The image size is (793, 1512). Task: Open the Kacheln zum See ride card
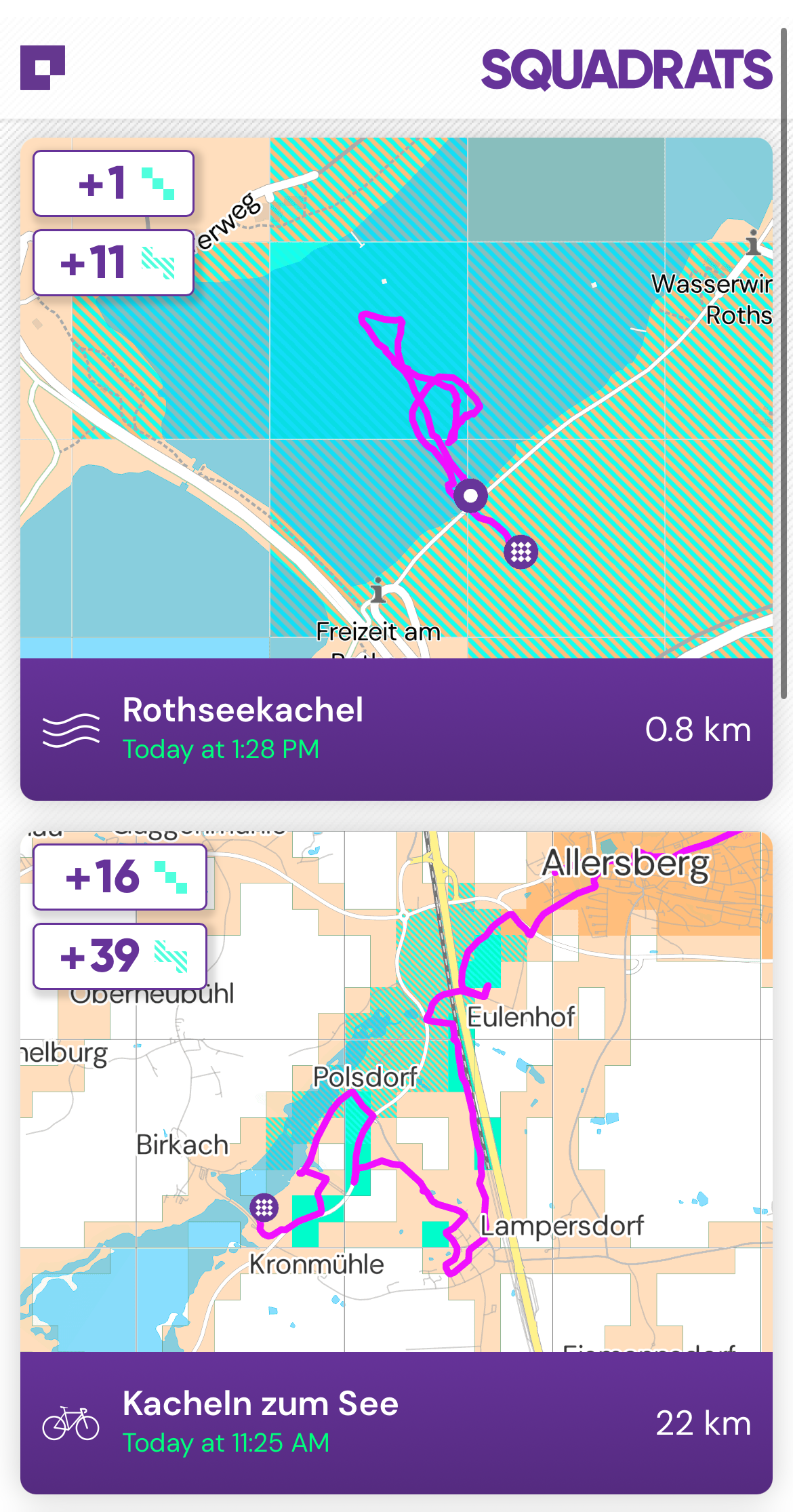[396, 1423]
